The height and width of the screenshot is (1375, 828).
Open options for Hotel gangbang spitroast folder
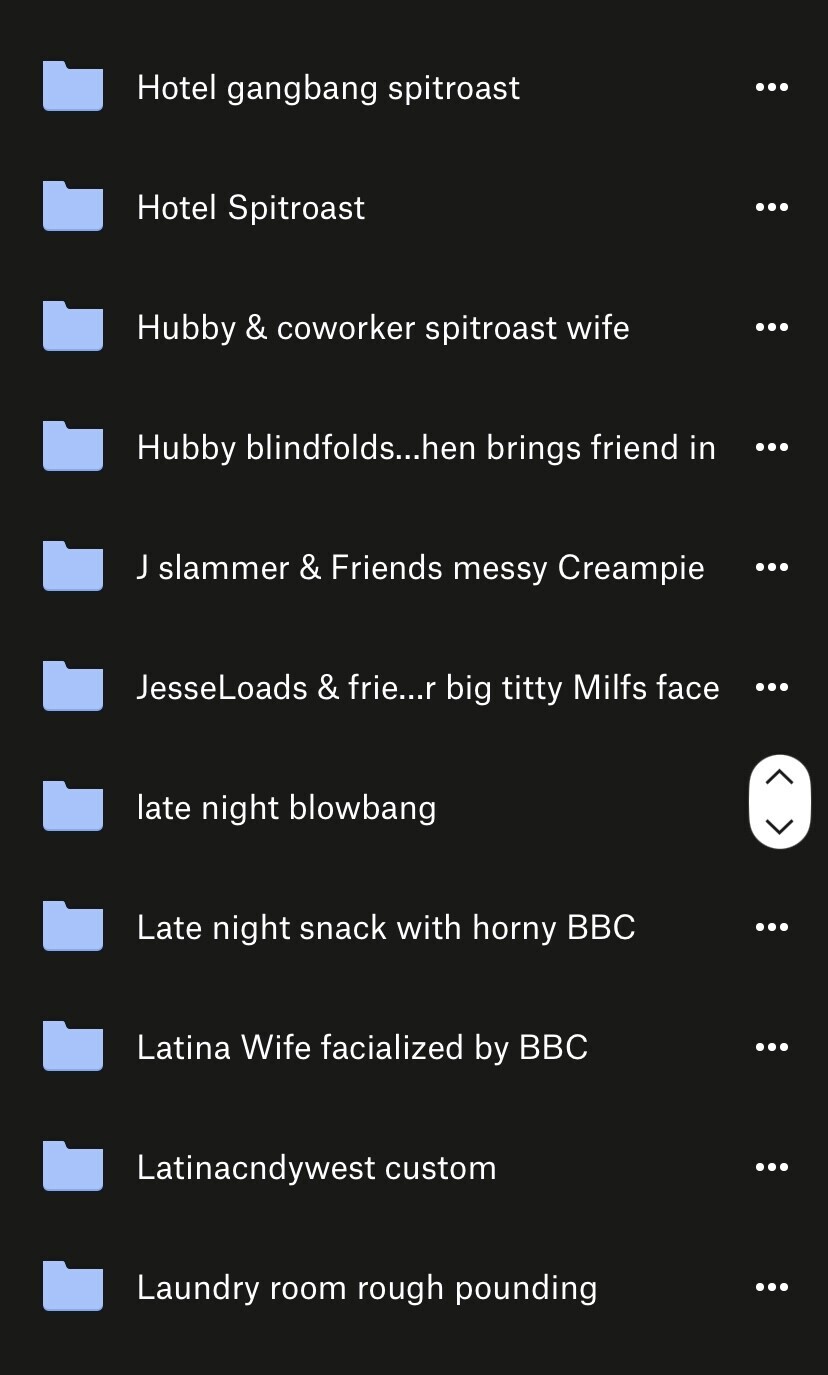[x=771, y=88]
